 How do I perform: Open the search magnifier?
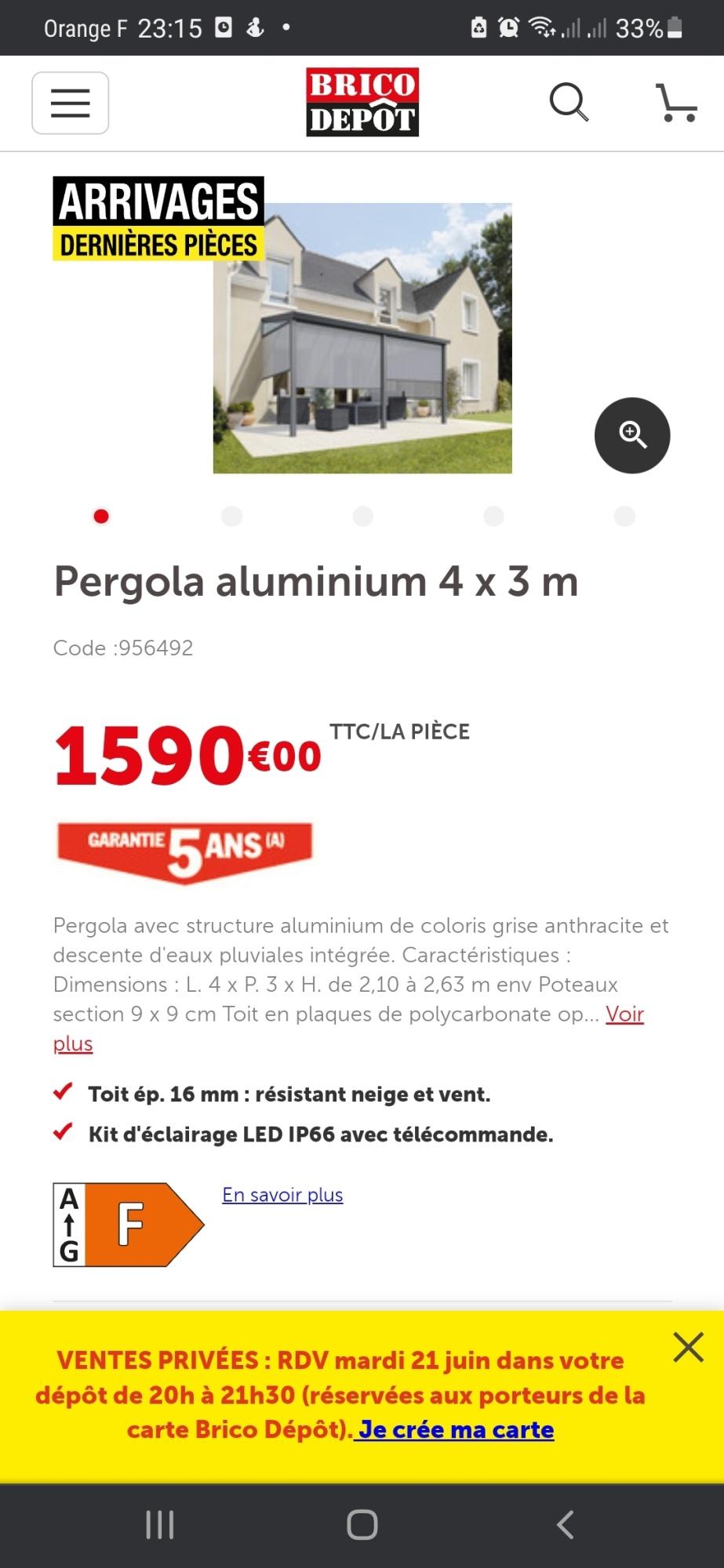(569, 103)
